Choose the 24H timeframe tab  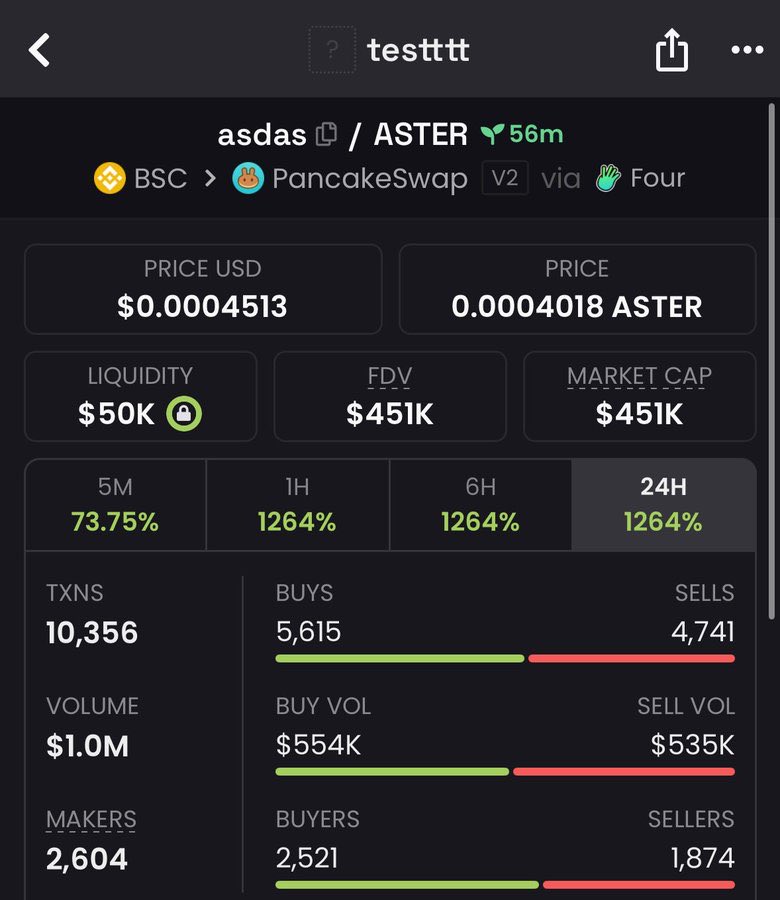click(663, 505)
